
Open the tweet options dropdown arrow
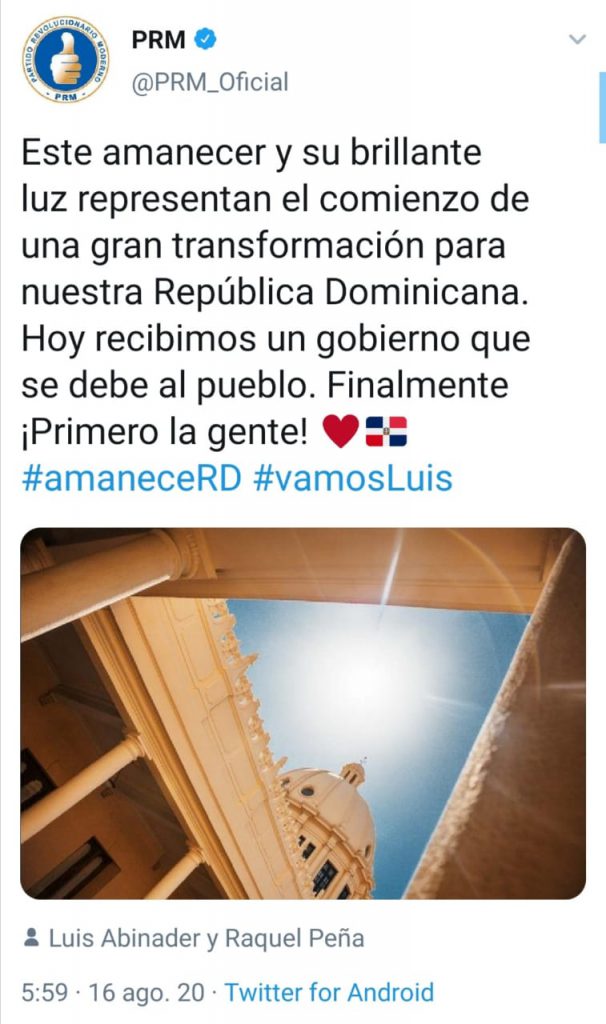(x=577, y=40)
